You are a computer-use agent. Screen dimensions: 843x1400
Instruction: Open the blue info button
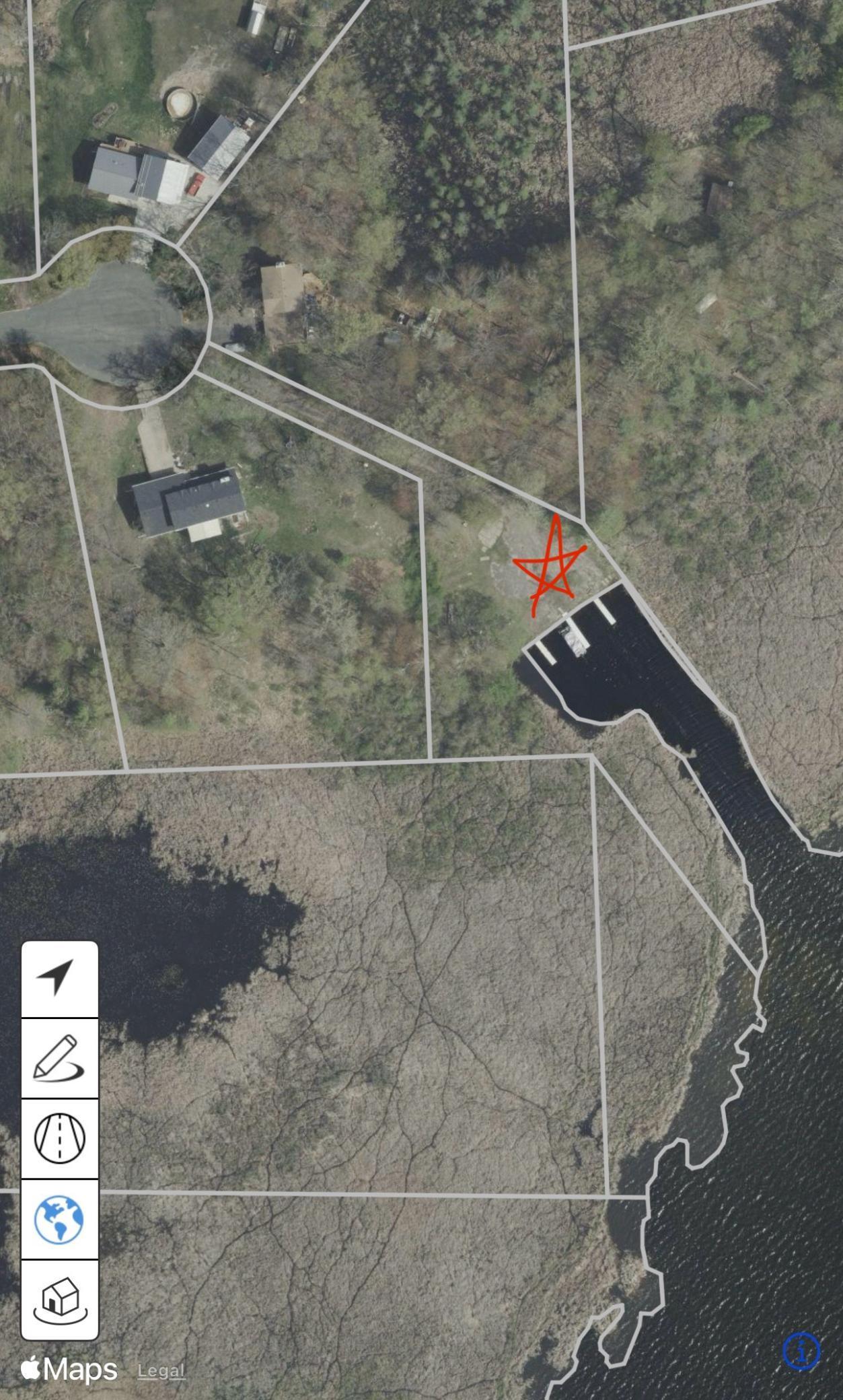tap(801, 1351)
